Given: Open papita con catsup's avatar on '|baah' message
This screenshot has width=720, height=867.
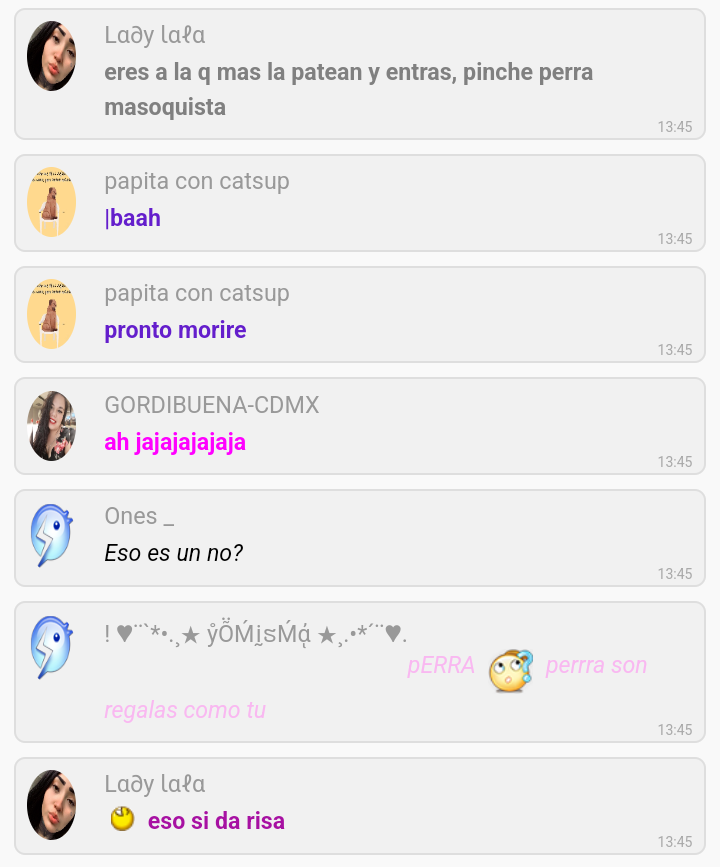Looking at the screenshot, I should click(51, 202).
